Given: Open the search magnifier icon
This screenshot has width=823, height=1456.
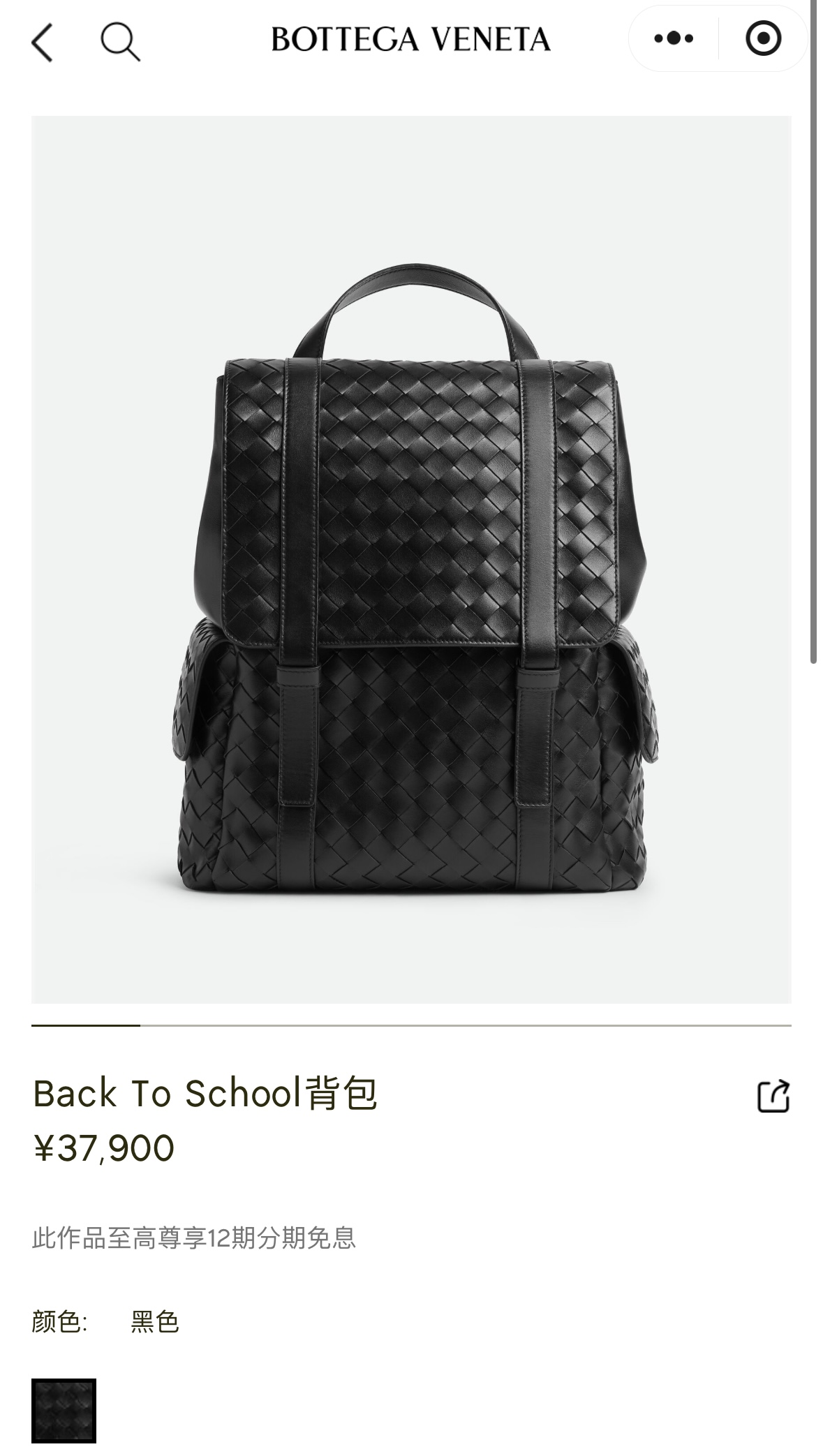Looking at the screenshot, I should (x=120, y=42).
